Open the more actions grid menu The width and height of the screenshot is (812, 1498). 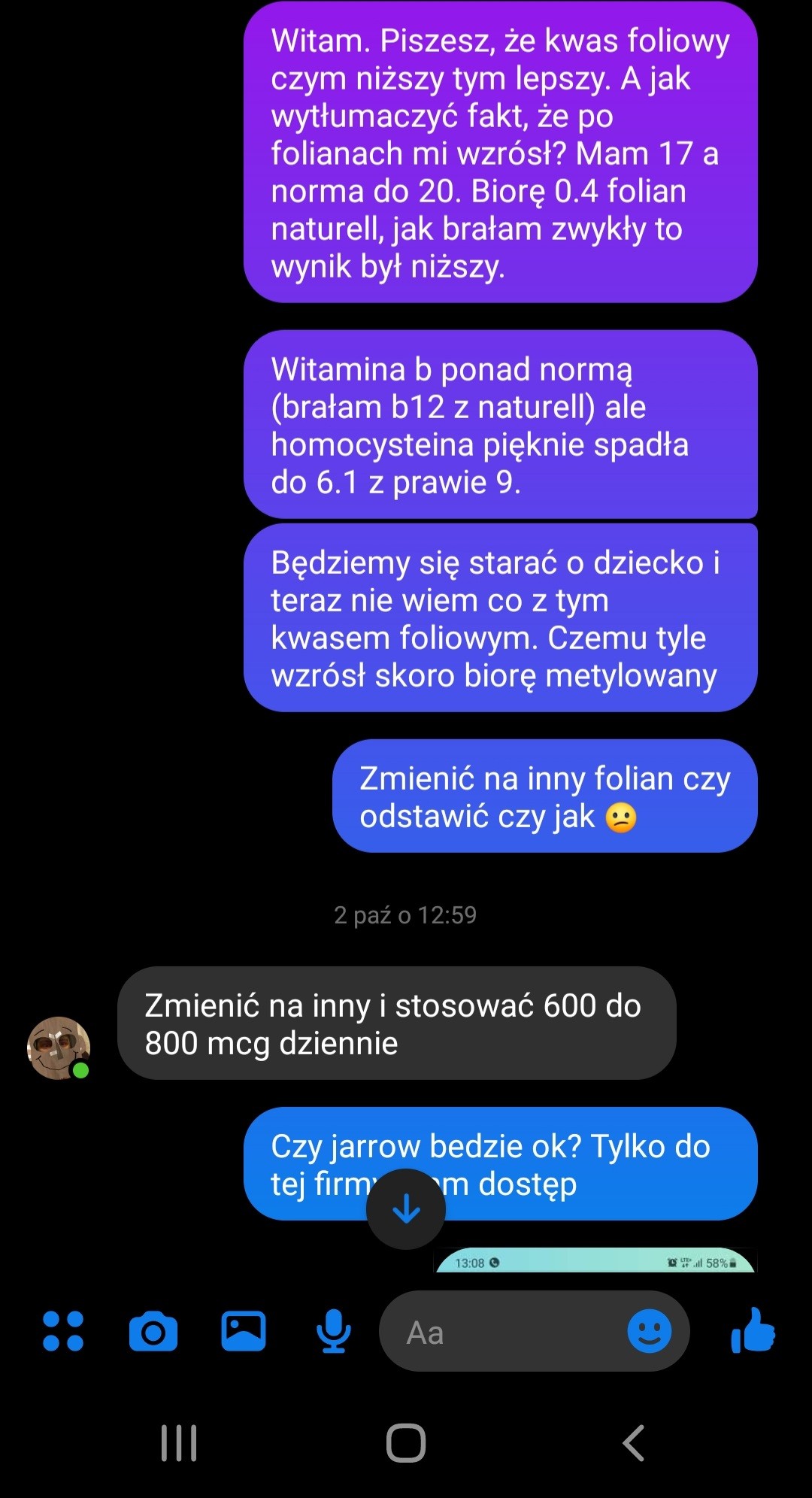[x=63, y=1332]
